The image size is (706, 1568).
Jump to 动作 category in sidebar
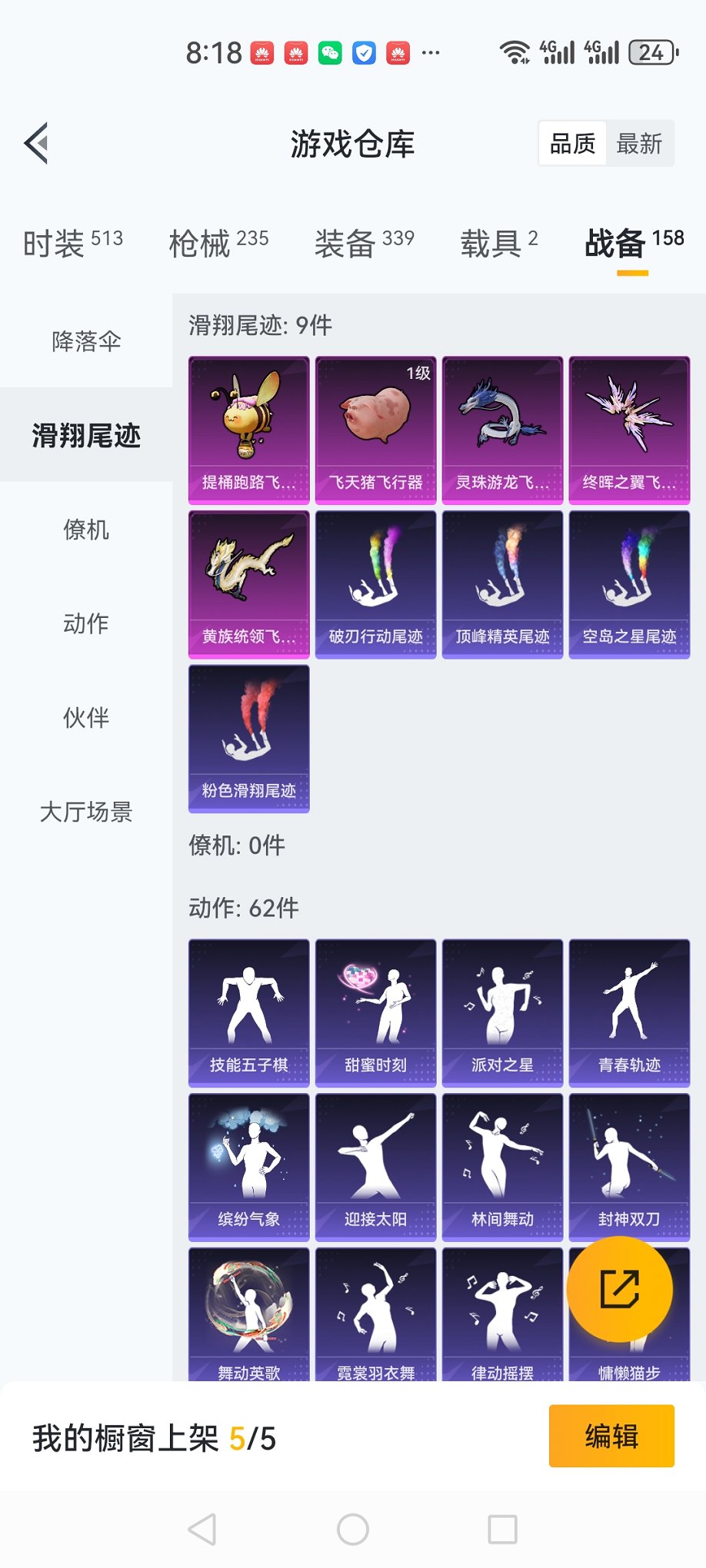tap(86, 623)
